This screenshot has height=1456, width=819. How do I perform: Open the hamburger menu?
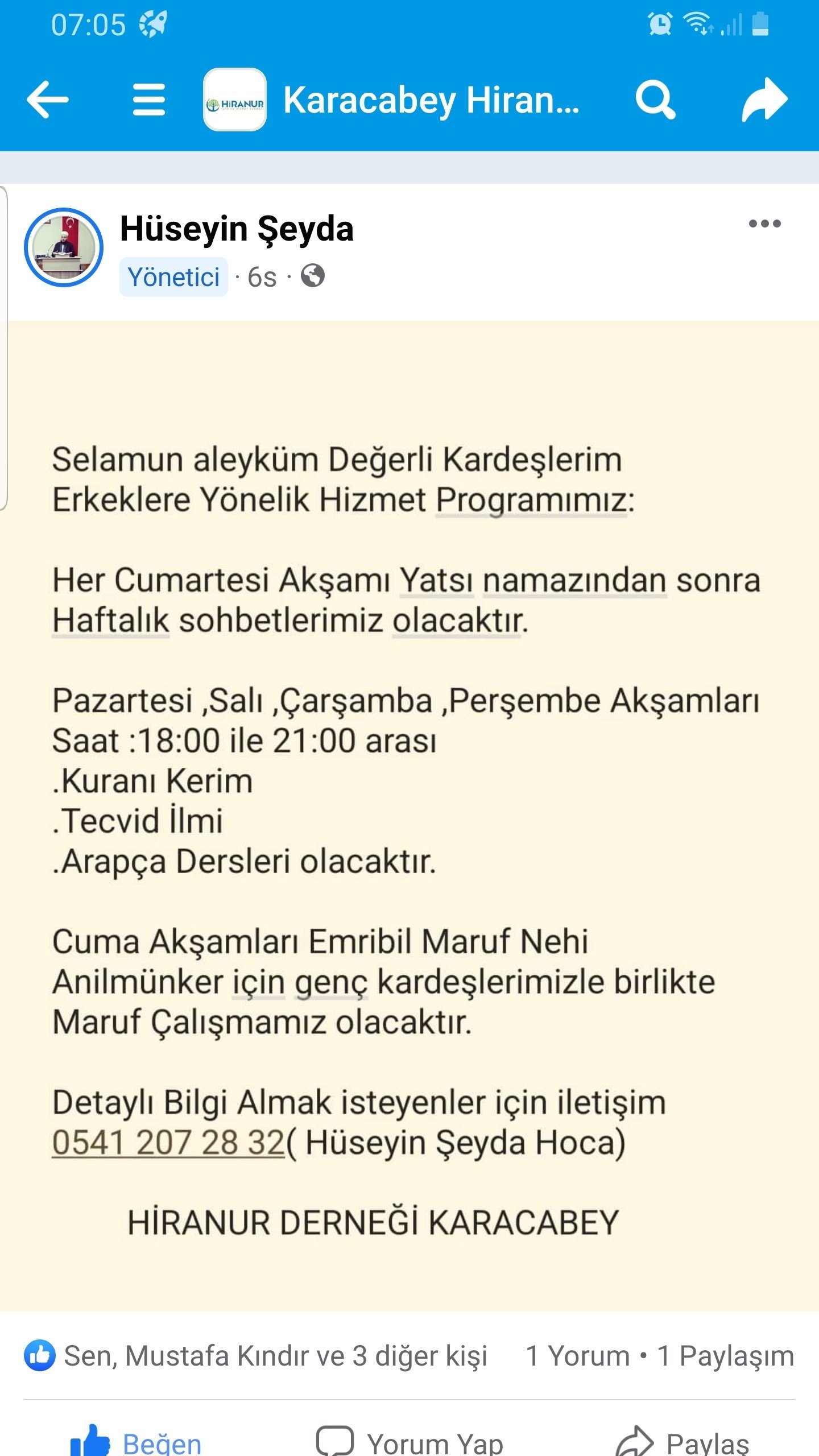coord(149,100)
